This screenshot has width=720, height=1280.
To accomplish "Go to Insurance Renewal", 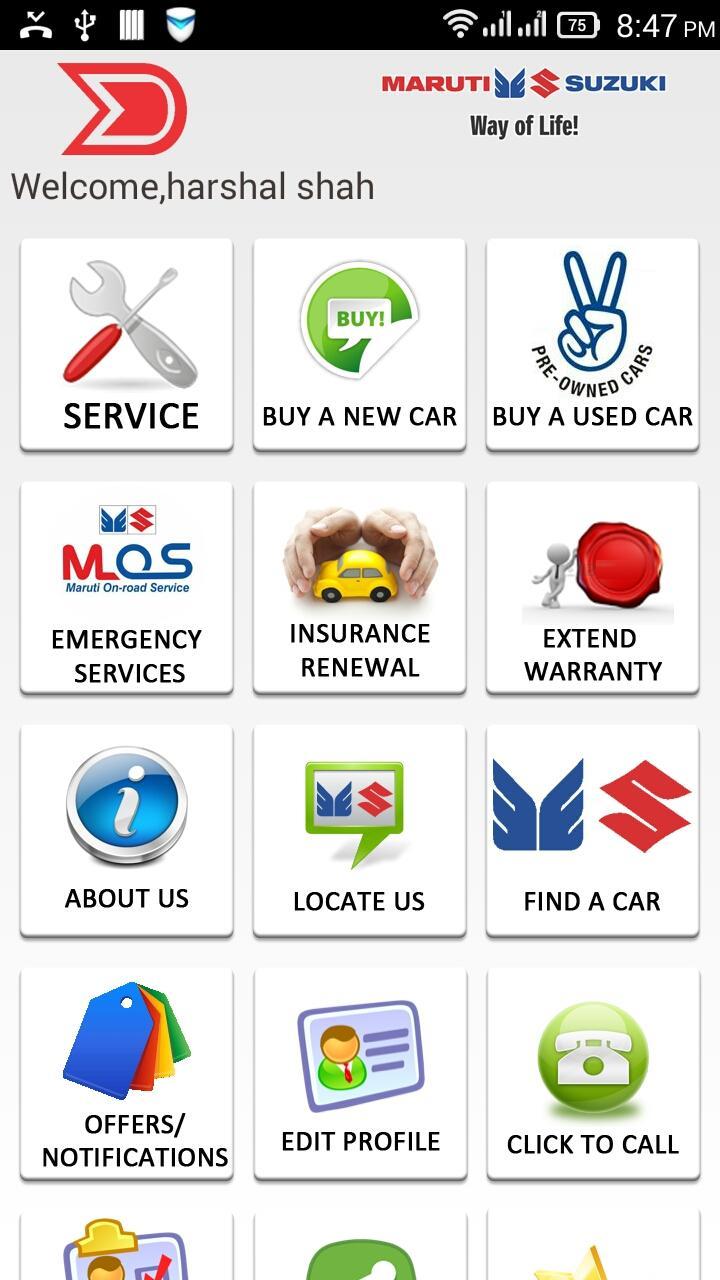I will click(x=359, y=587).
